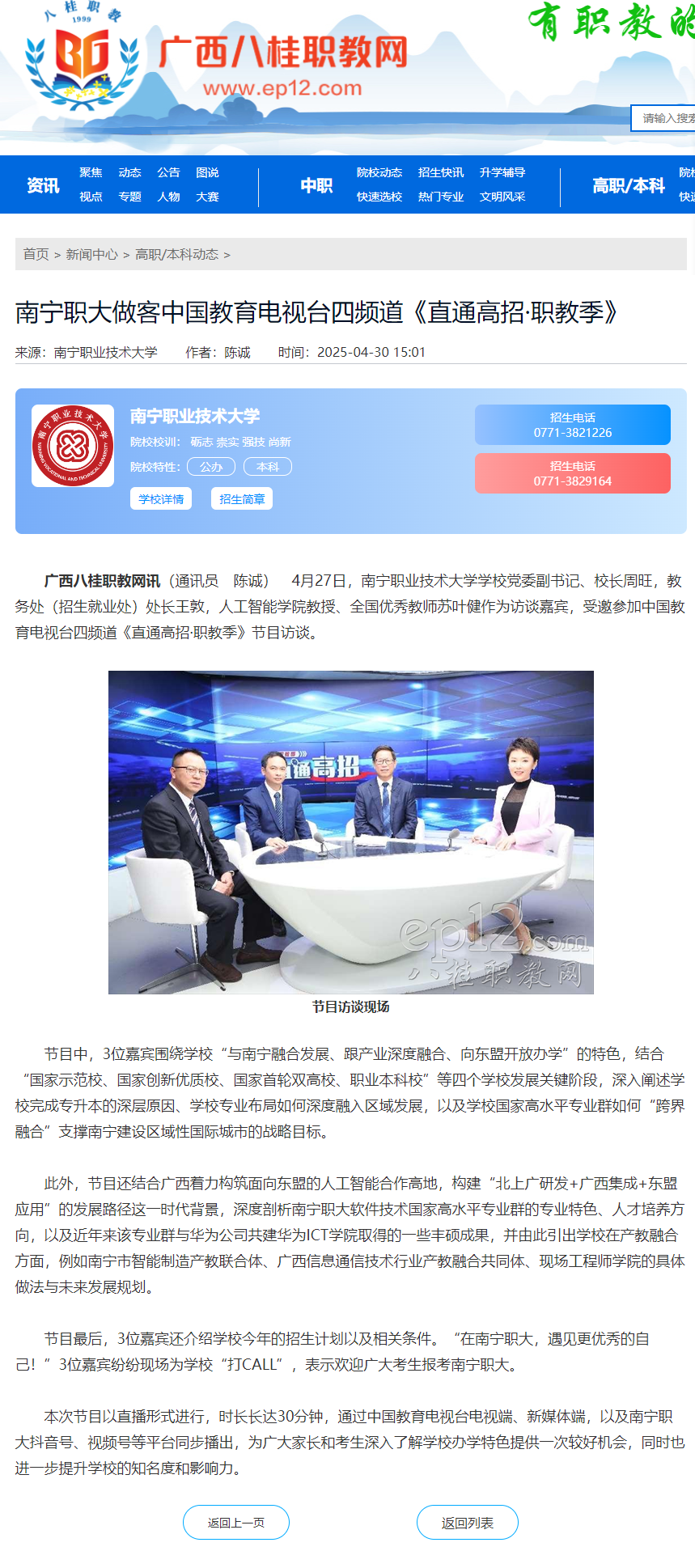Open the 图说 link
The height and width of the screenshot is (1568, 695).
(x=207, y=172)
